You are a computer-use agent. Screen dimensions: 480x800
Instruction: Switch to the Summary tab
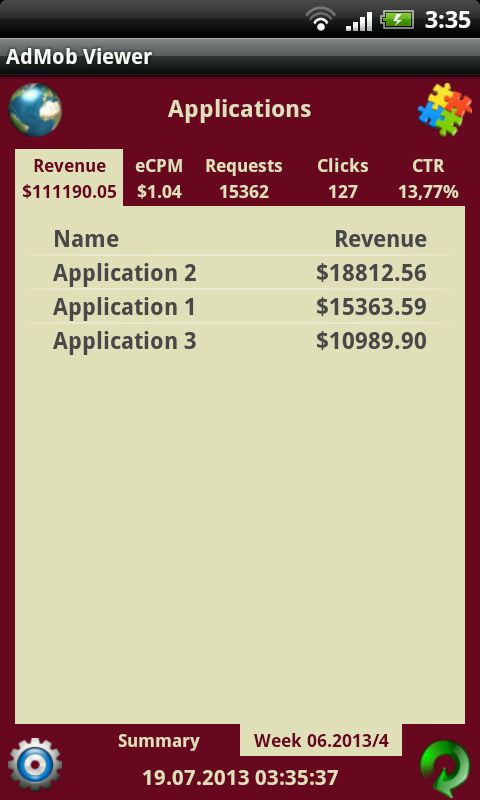pyautogui.click(x=159, y=740)
